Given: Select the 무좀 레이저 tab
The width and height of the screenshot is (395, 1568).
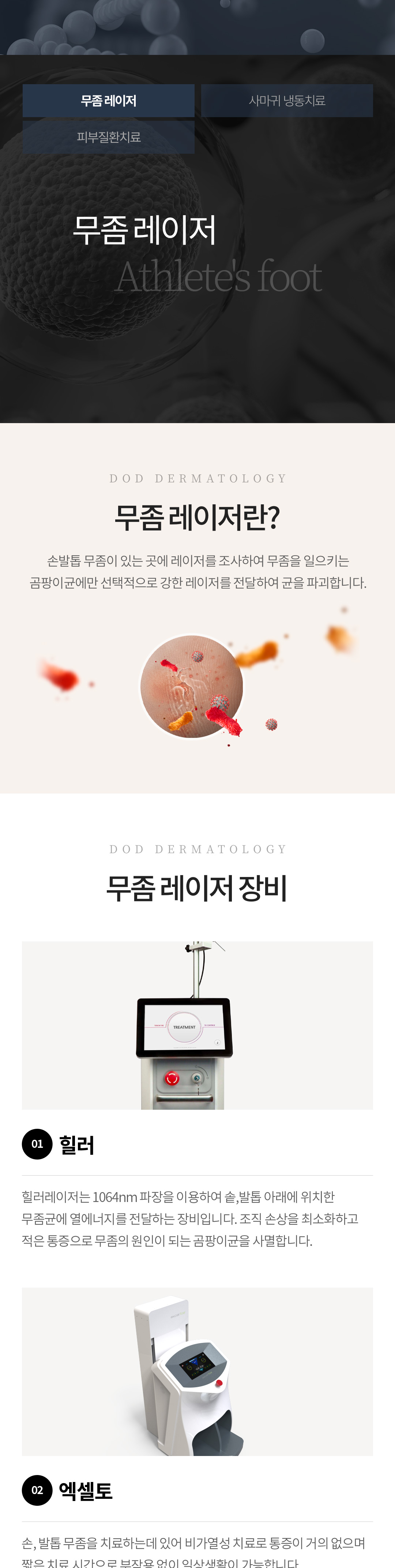Looking at the screenshot, I should tap(108, 100).
